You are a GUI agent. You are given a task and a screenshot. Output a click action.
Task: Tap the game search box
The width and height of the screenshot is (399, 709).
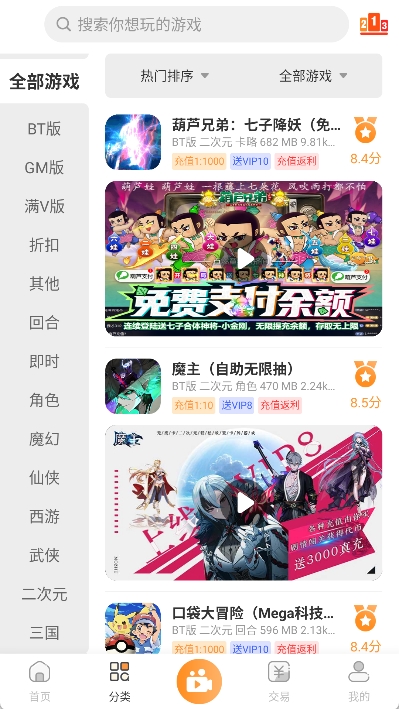196,24
